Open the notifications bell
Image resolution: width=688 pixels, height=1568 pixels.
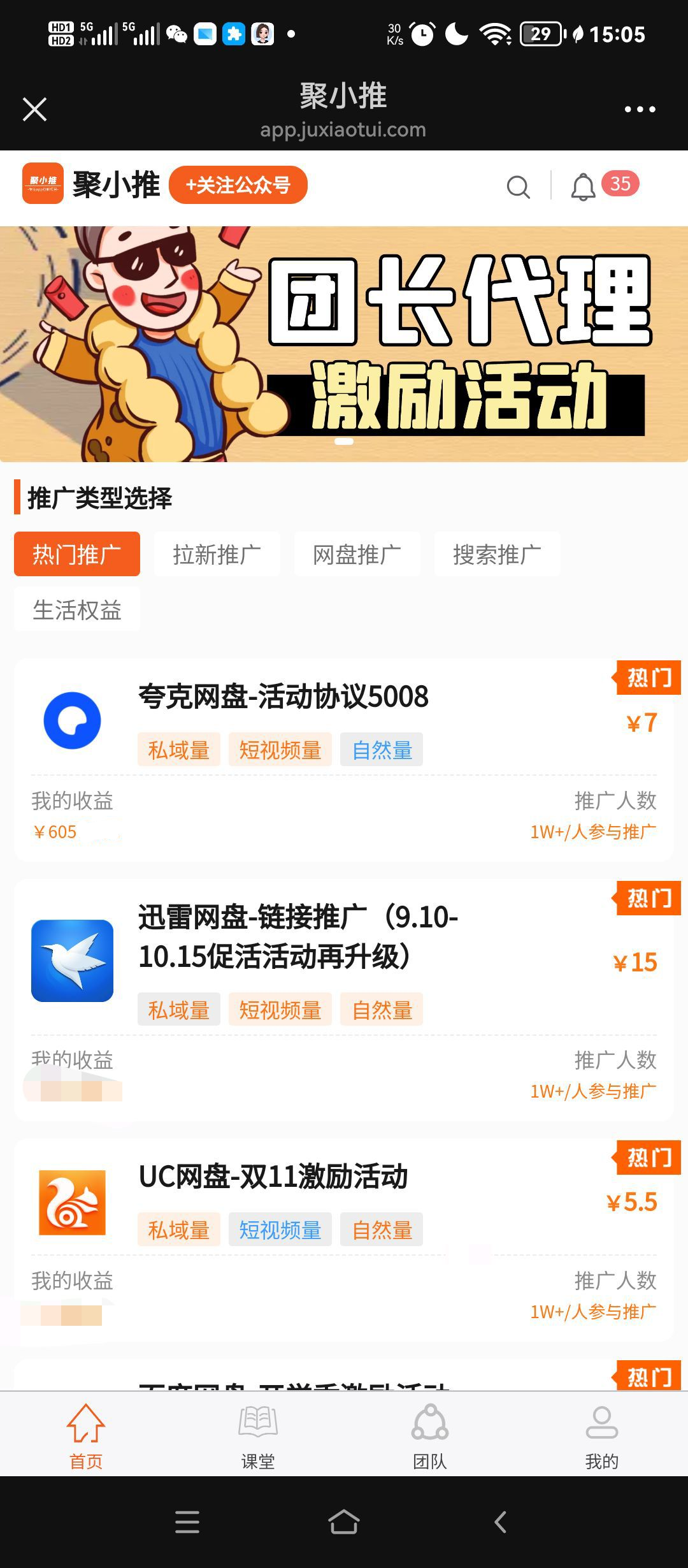click(583, 187)
